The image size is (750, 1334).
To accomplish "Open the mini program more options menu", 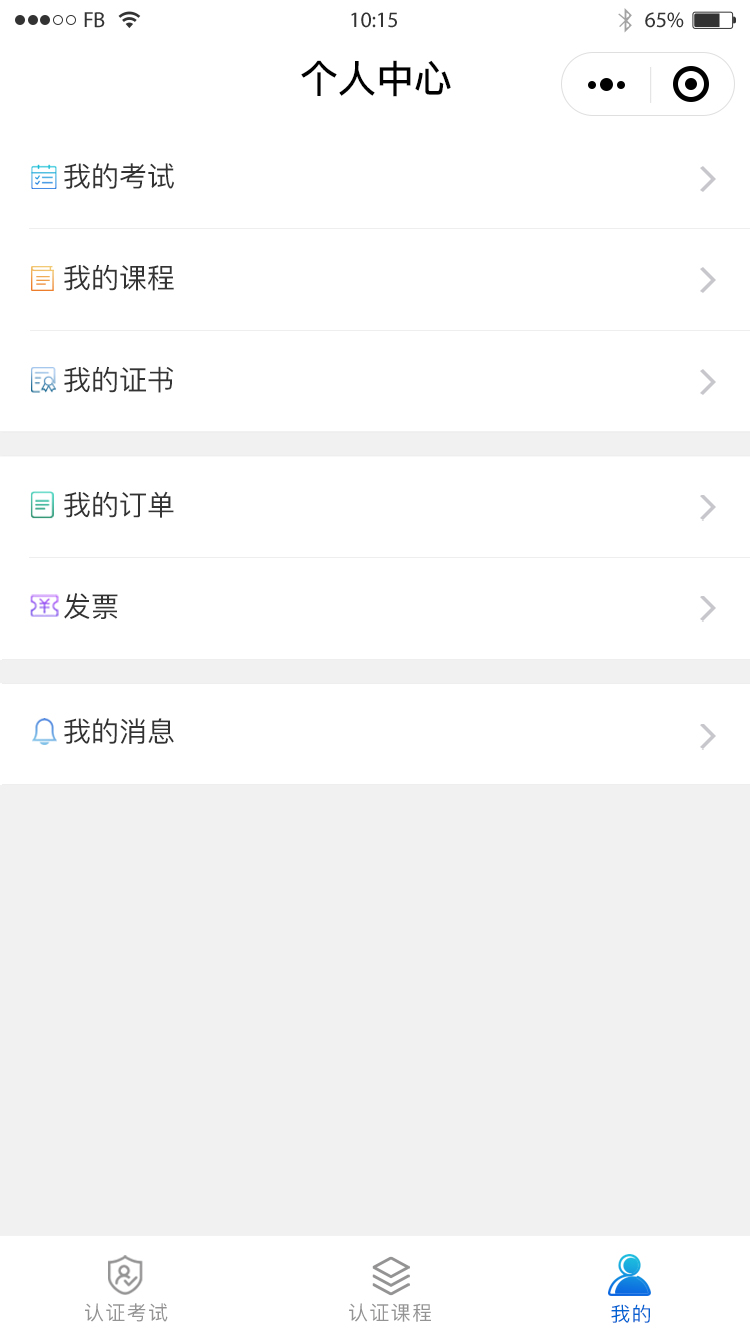I will (x=606, y=85).
